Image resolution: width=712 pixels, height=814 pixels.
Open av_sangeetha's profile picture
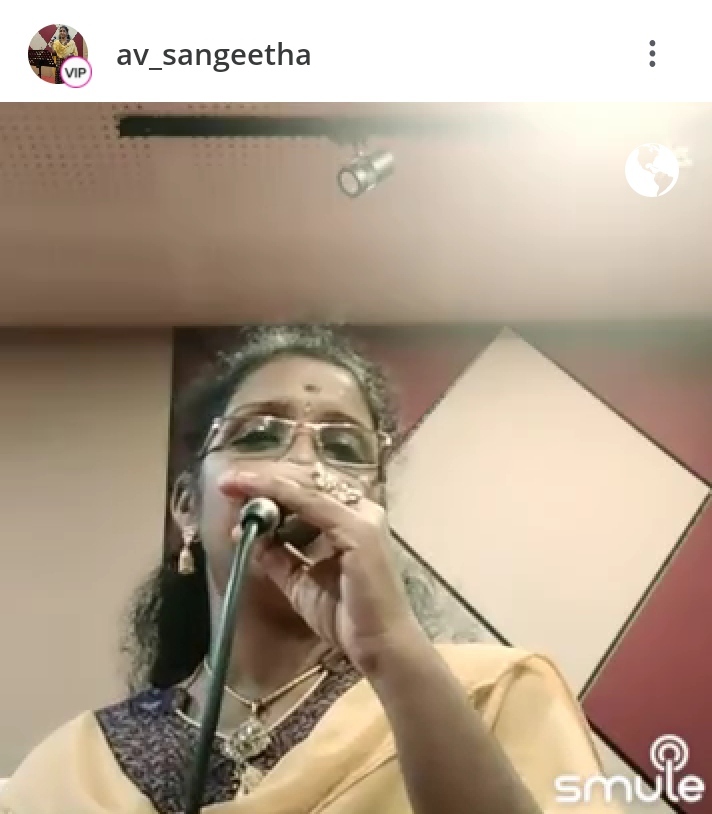(x=57, y=53)
